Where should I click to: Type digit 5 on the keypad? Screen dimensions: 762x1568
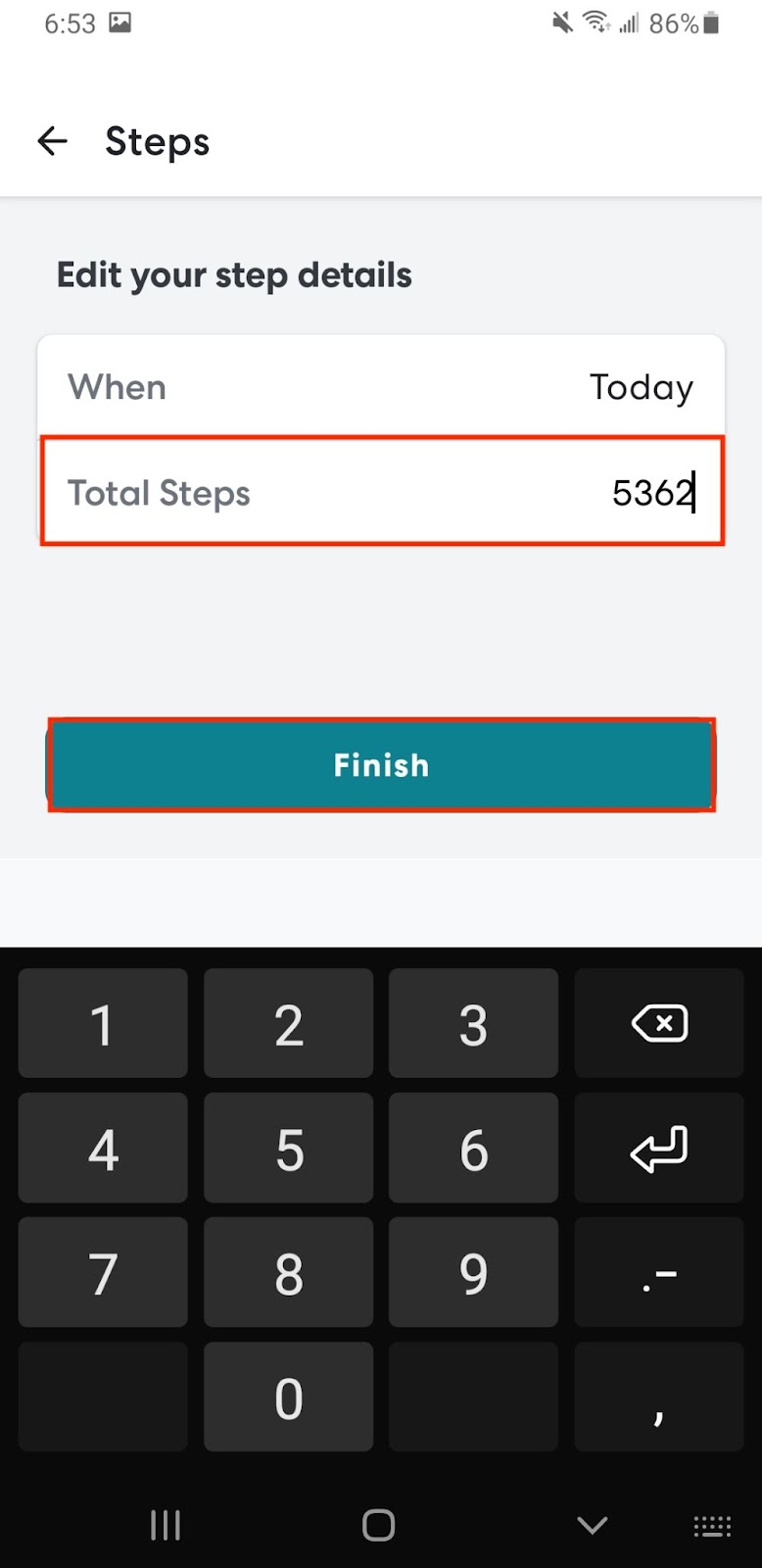click(289, 1149)
